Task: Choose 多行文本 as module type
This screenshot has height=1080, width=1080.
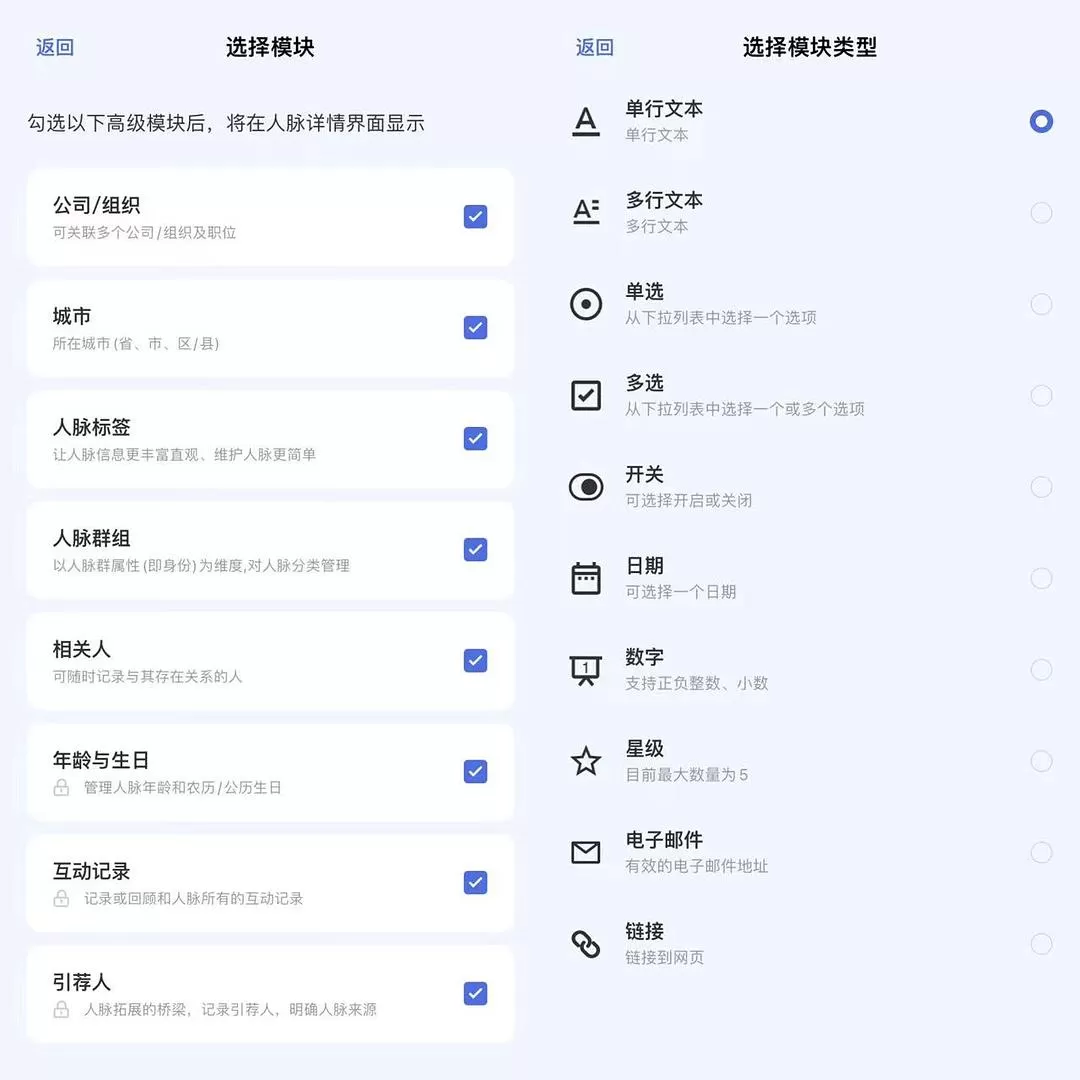Action: click(1041, 213)
